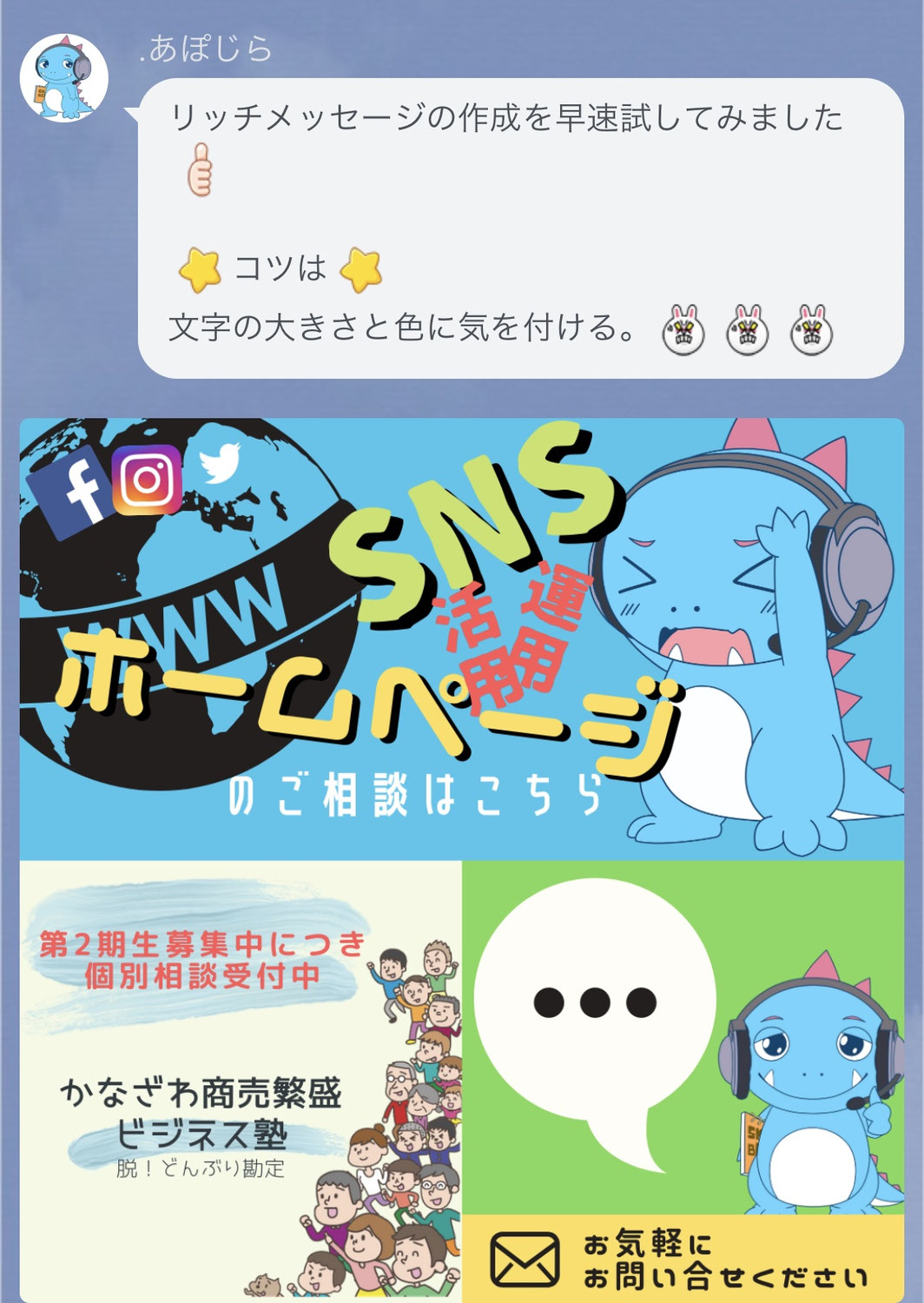Open あぽじら's profile avatar
This screenshot has height=1303, width=924.
click(63, 78)
